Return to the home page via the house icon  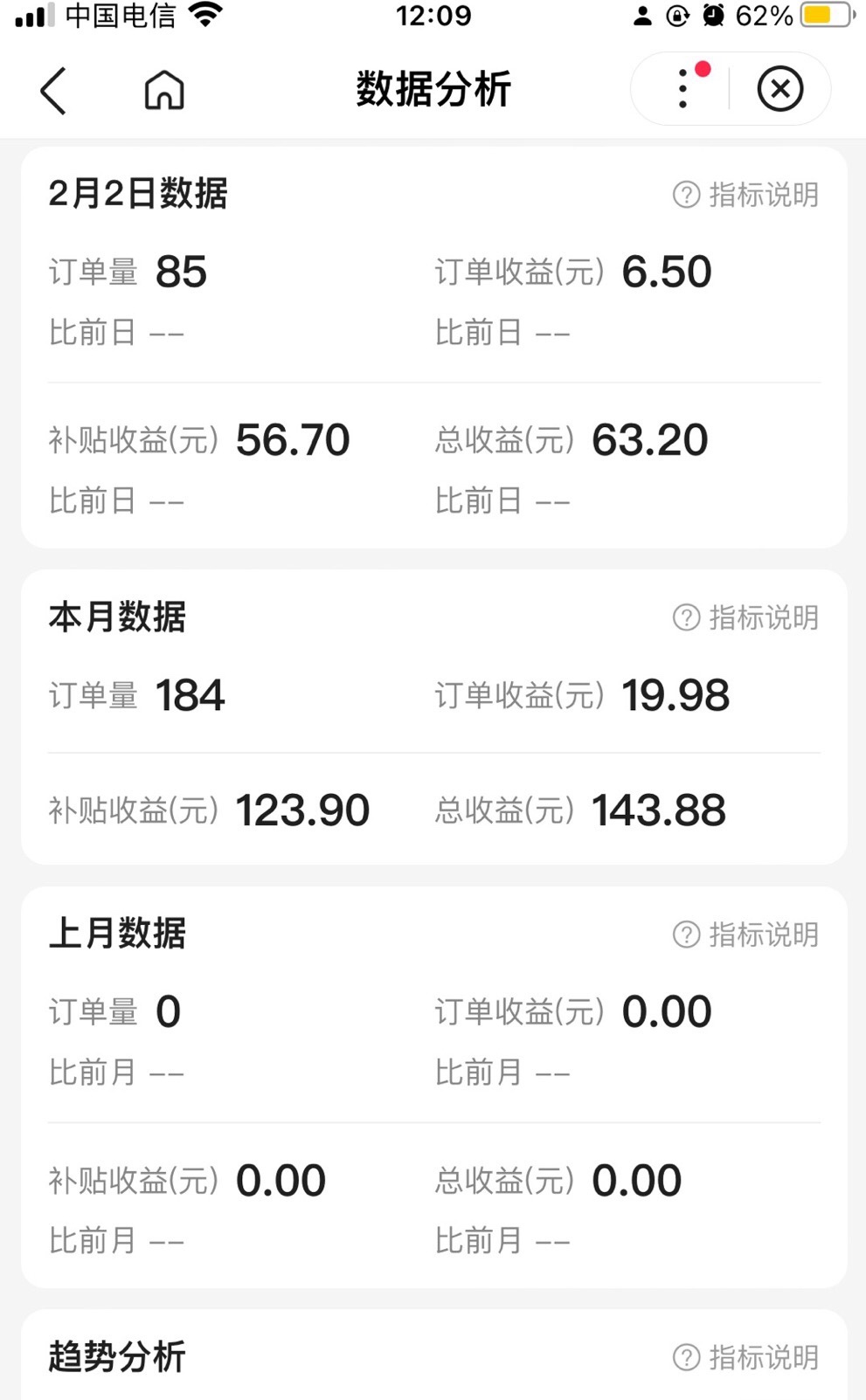(x=164, y=90)
